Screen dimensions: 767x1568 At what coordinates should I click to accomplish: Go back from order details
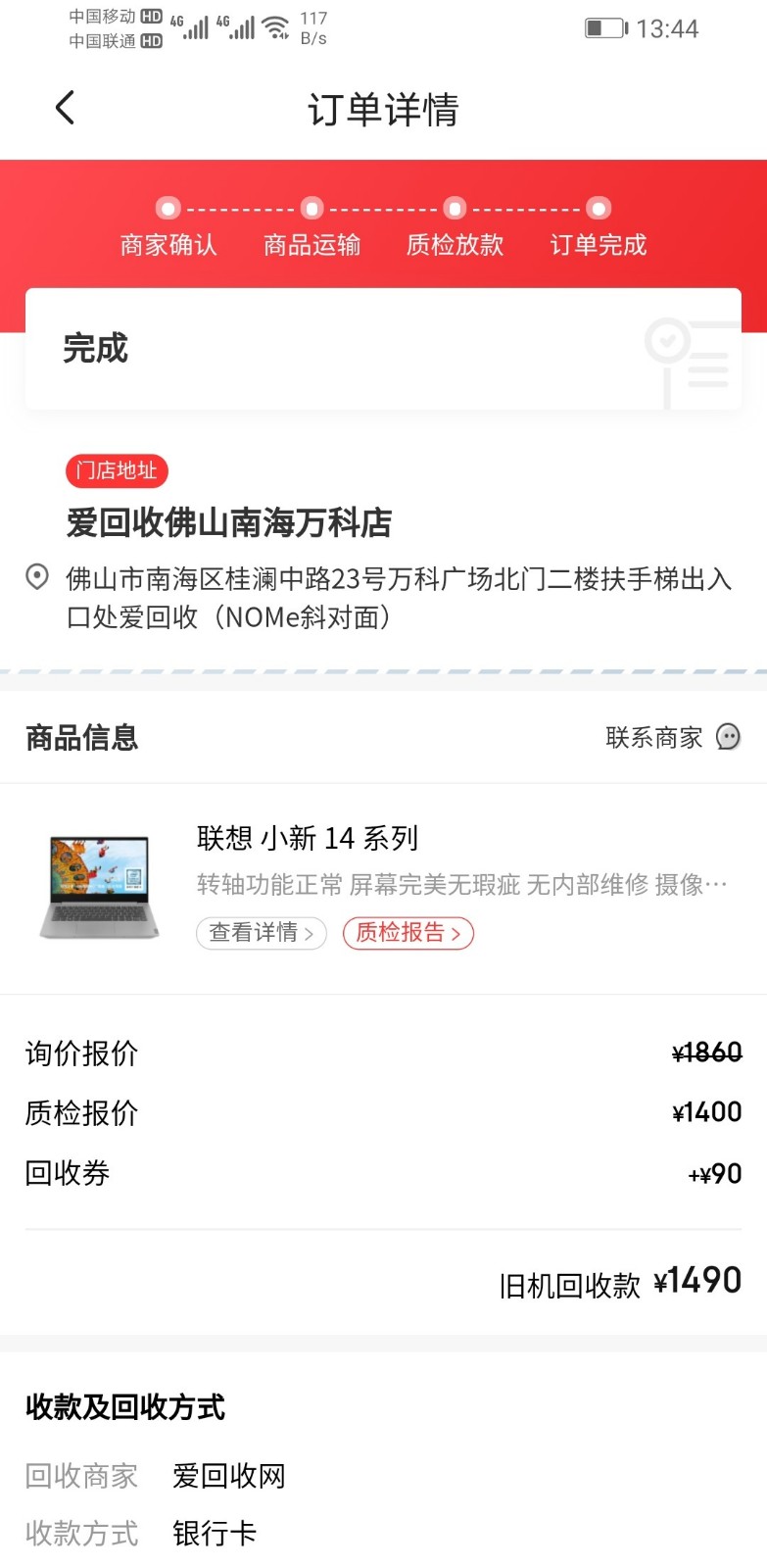(65, 108)
